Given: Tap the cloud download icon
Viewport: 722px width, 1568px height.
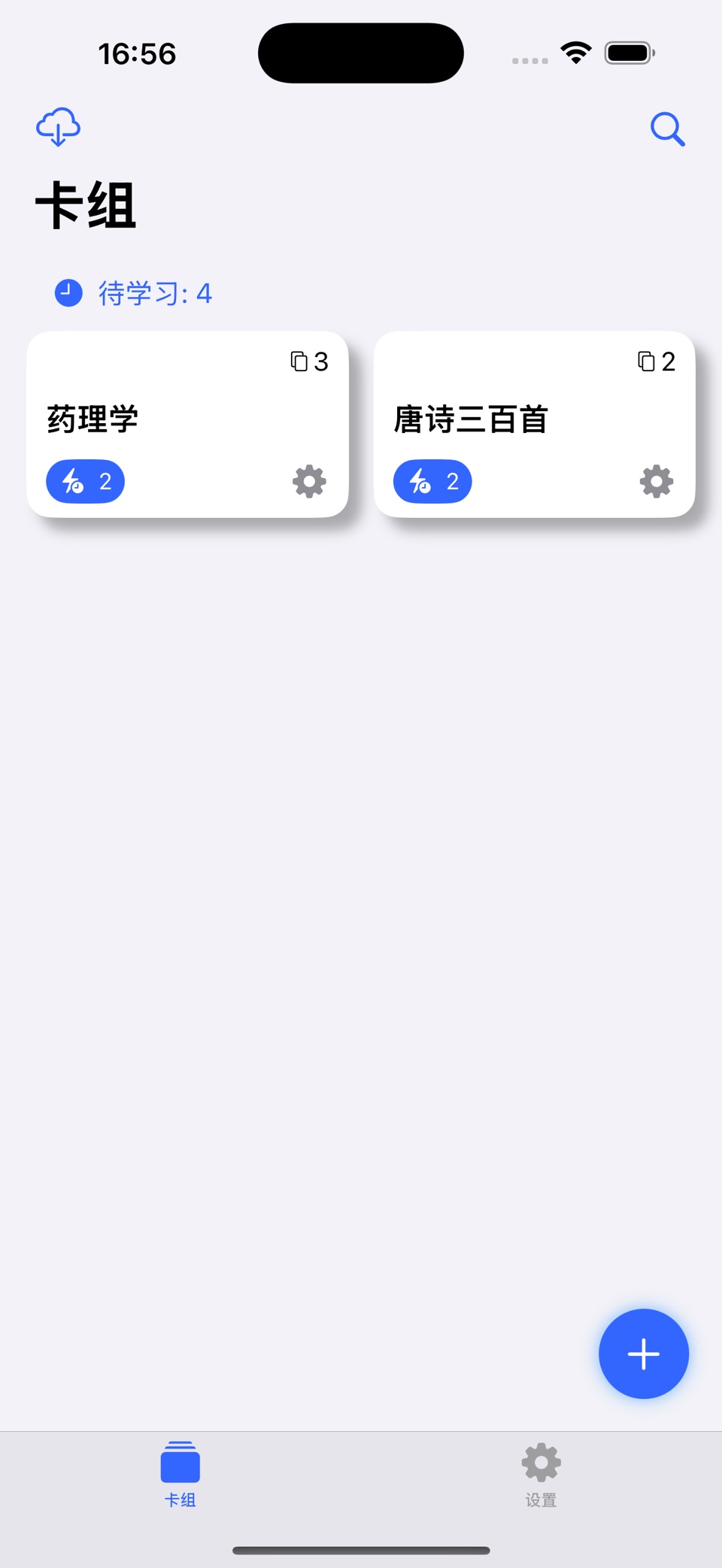Looking at the screenshot, I should [x=59, y=127].
